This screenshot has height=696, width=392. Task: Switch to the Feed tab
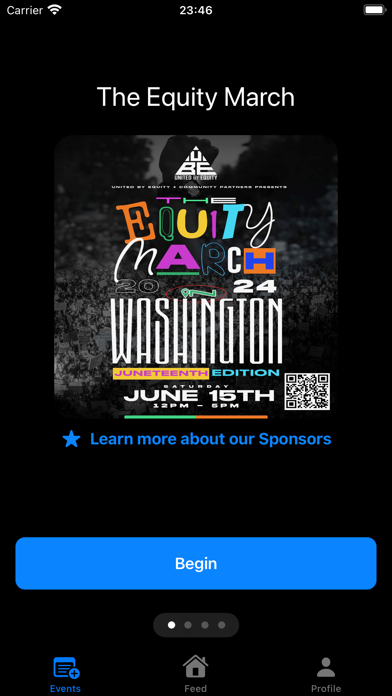196,674
